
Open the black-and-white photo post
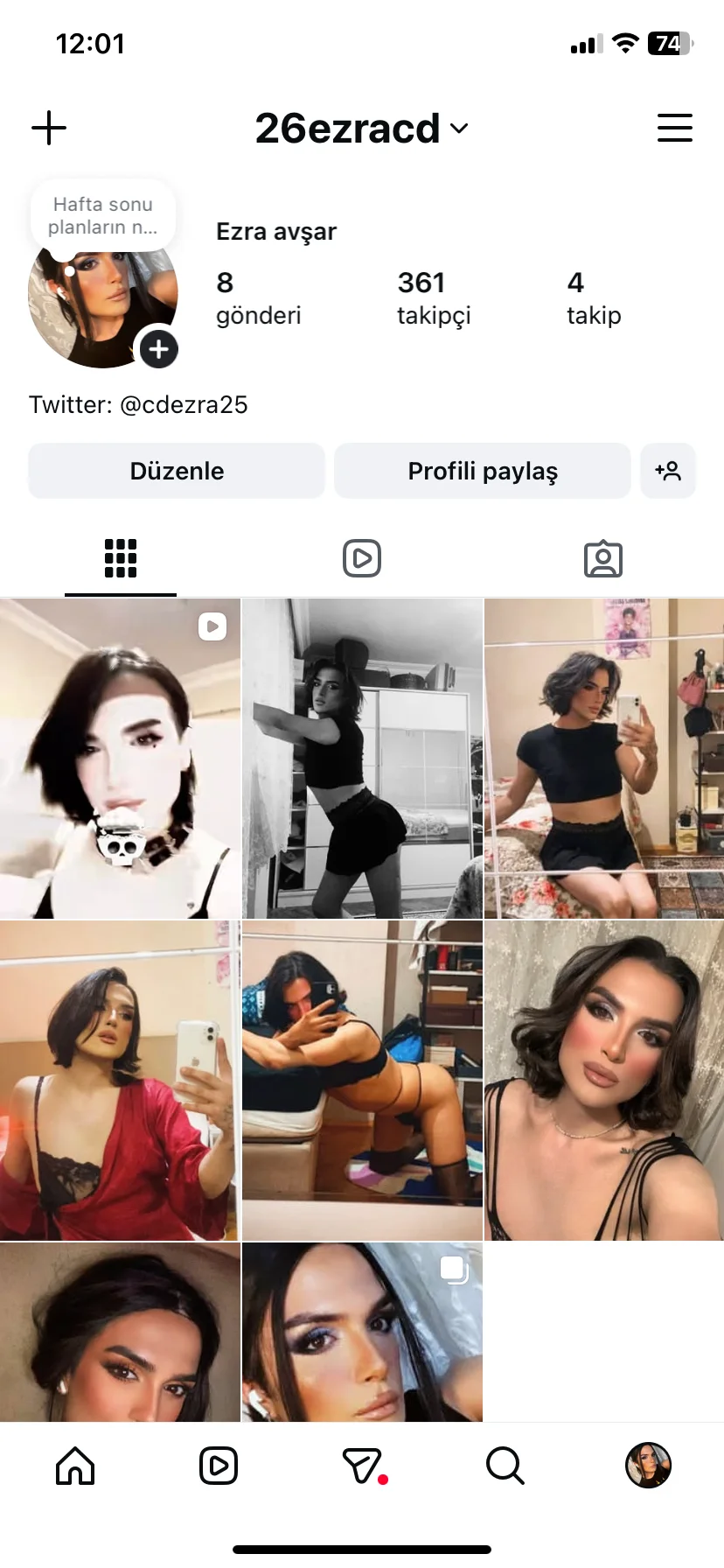(x=362, y=759)
